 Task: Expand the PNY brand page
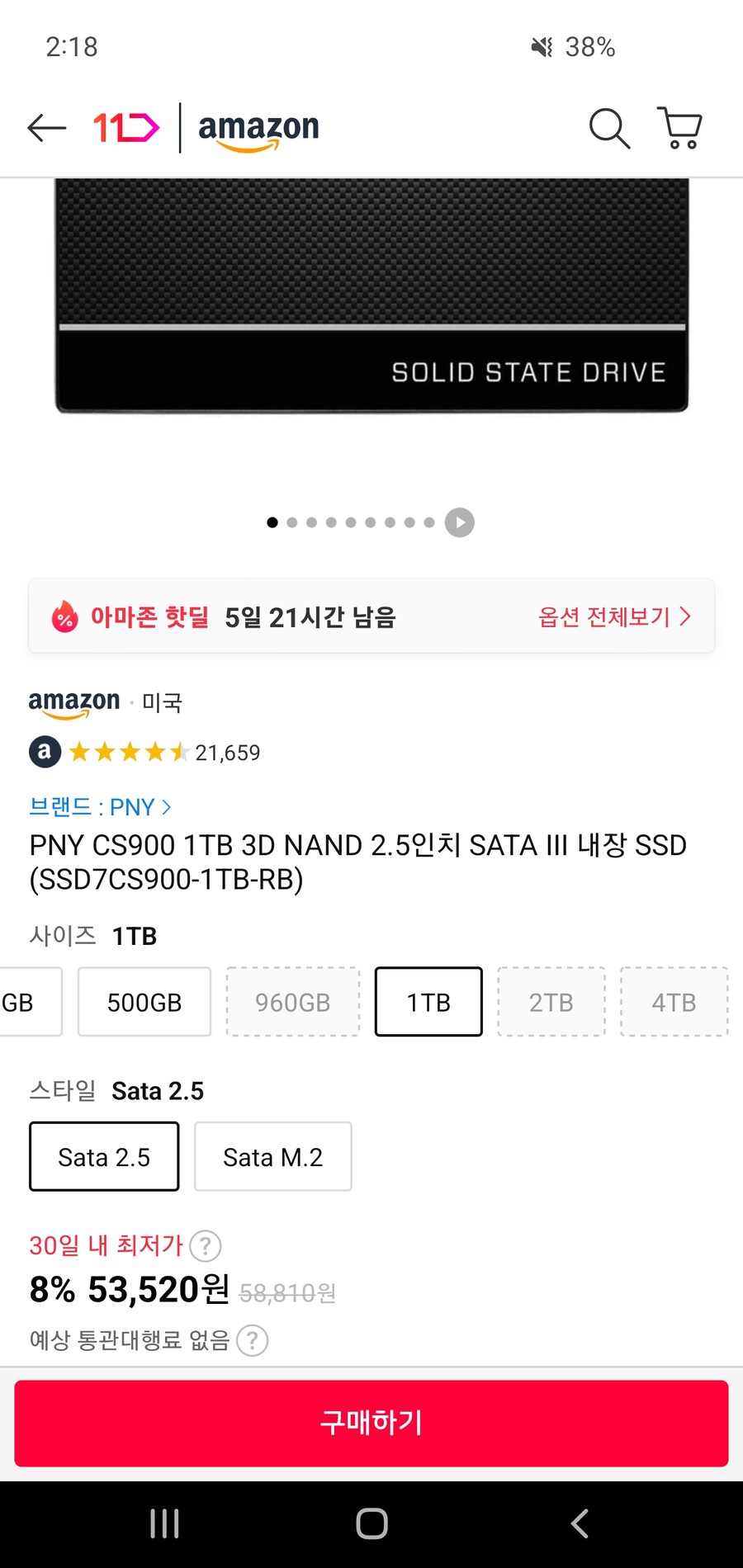click(99, 807)
